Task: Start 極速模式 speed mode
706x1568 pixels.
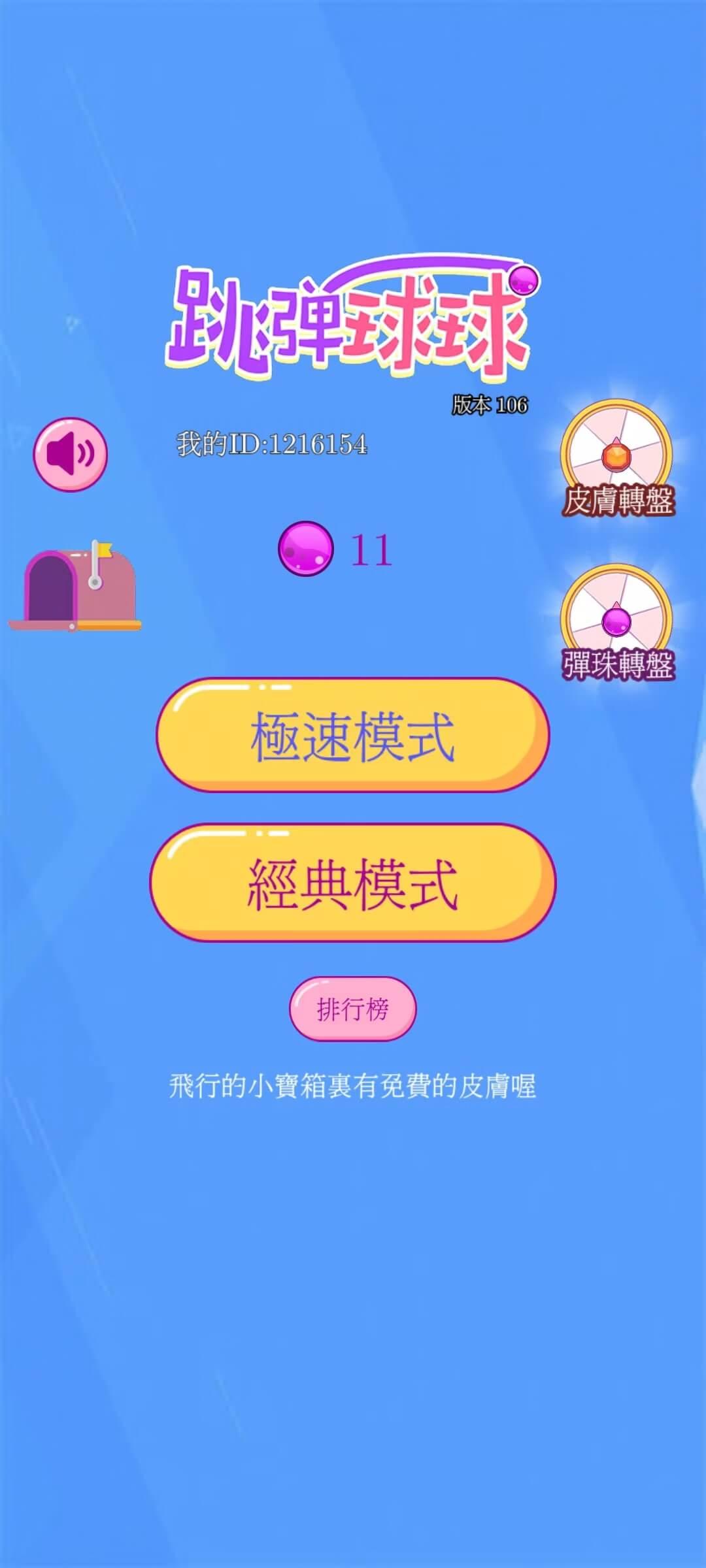Action: pos(353,736)
